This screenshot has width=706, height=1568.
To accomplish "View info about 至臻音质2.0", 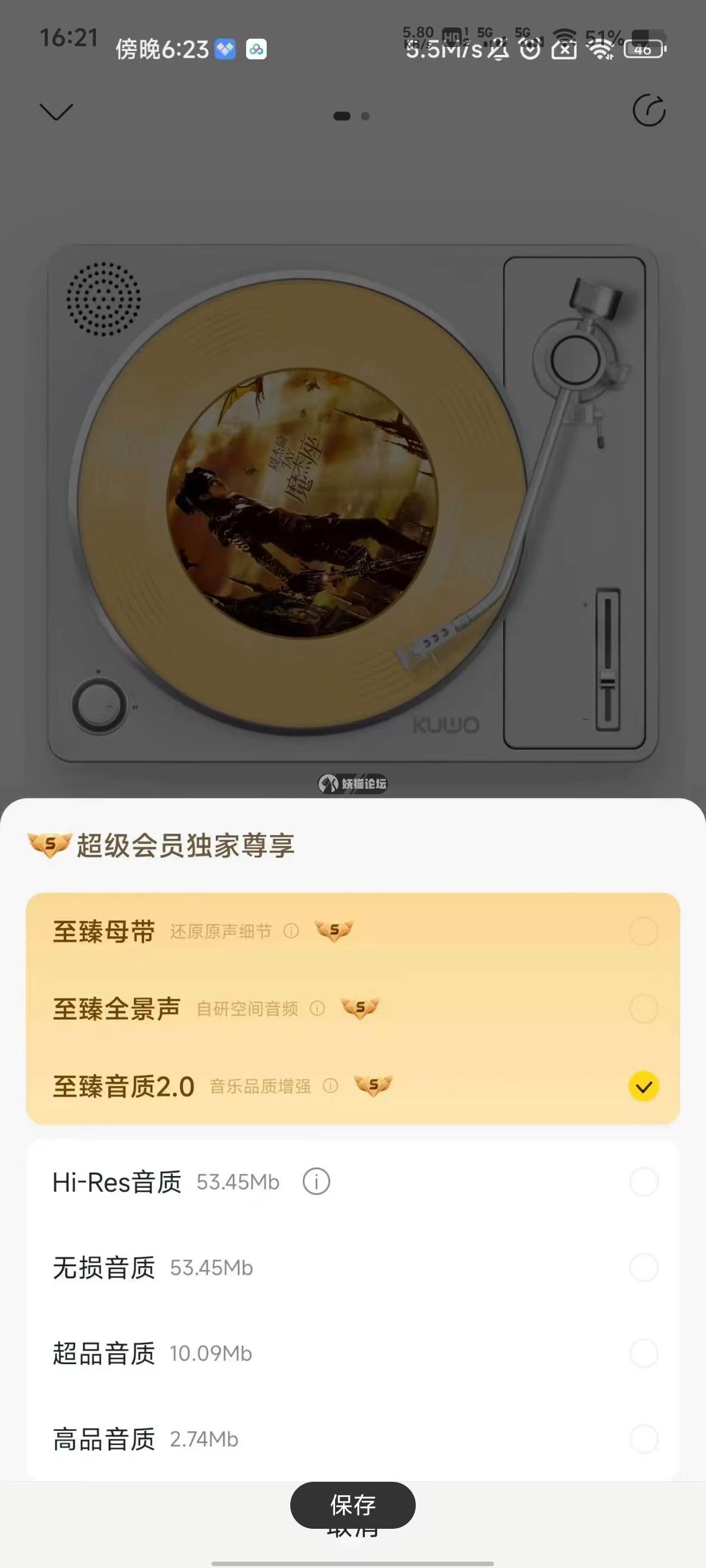I will [x=330, y=1086].
